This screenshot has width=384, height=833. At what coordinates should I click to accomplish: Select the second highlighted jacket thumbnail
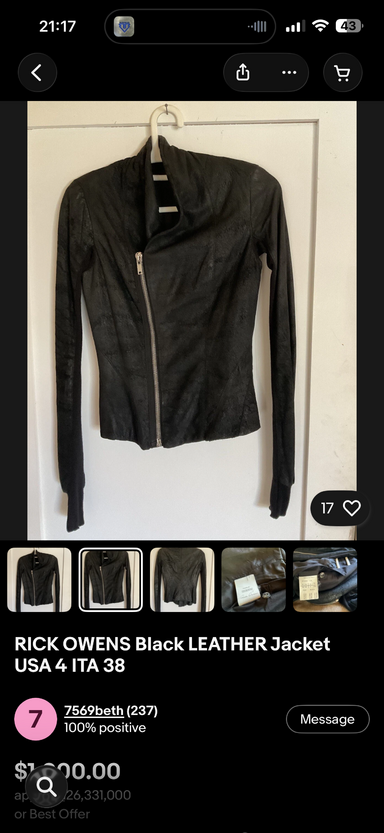pyautogui.click(x=110, y=580)
